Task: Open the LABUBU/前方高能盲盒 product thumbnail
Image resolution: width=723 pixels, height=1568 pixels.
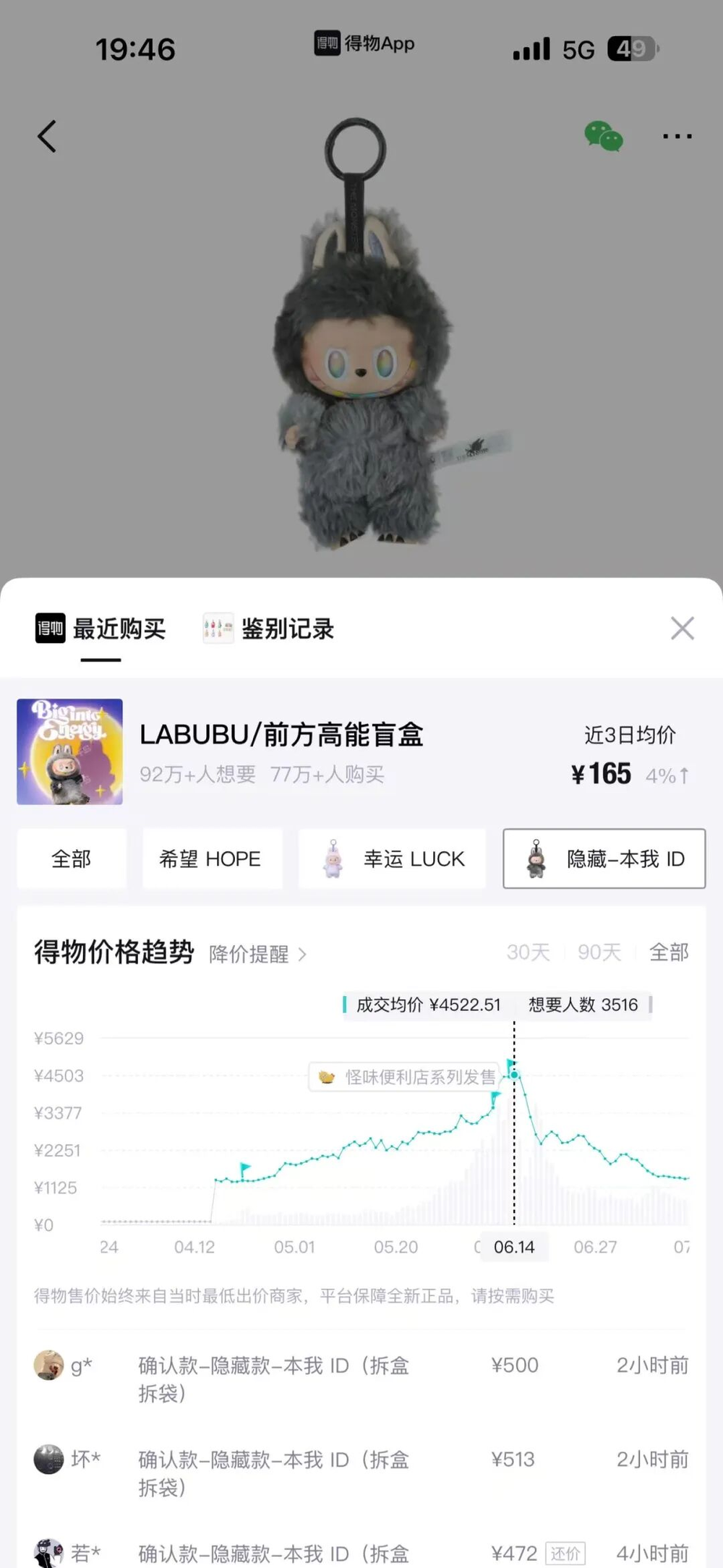Action: [x=70, y=752]
